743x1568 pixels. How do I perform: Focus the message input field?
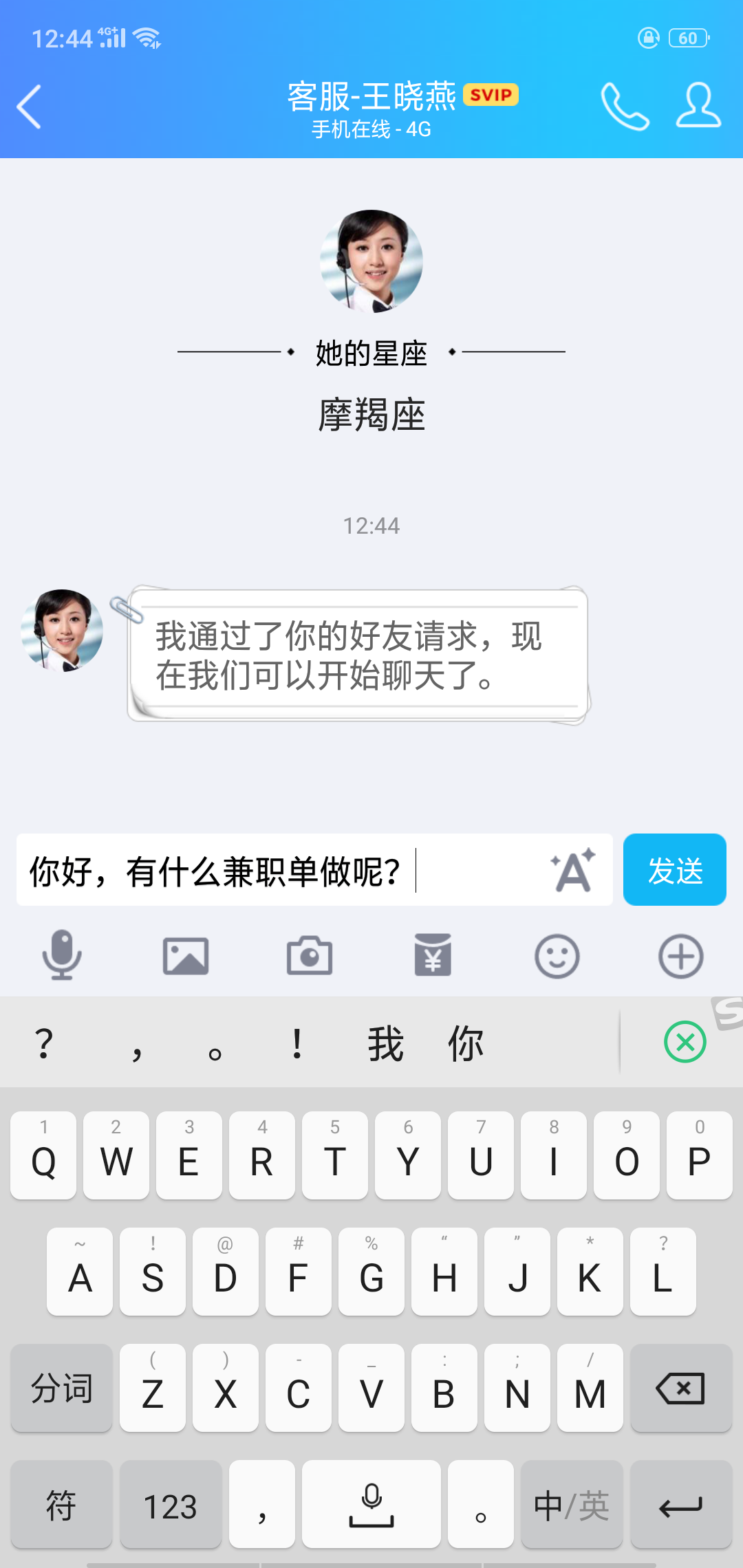(275, 870)
